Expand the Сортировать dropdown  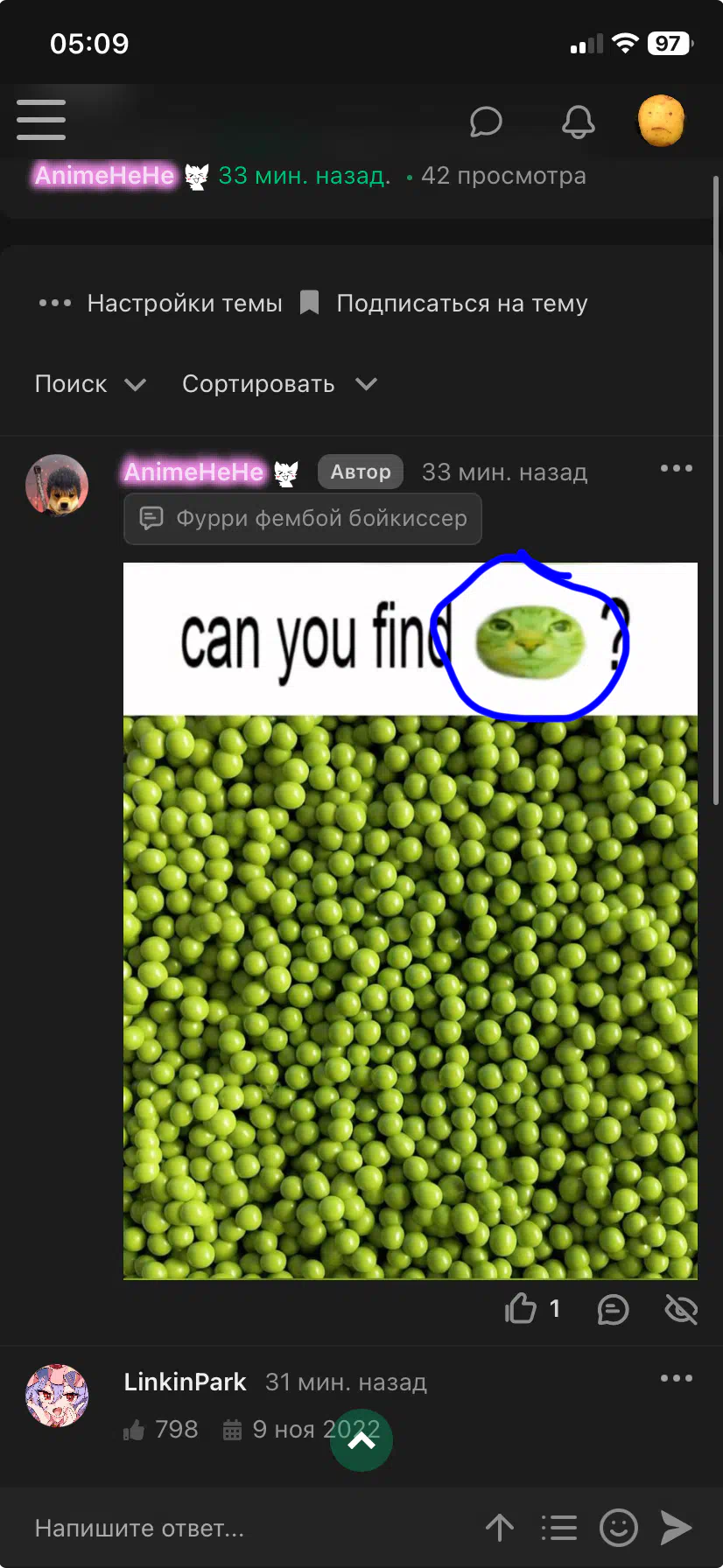279,384
